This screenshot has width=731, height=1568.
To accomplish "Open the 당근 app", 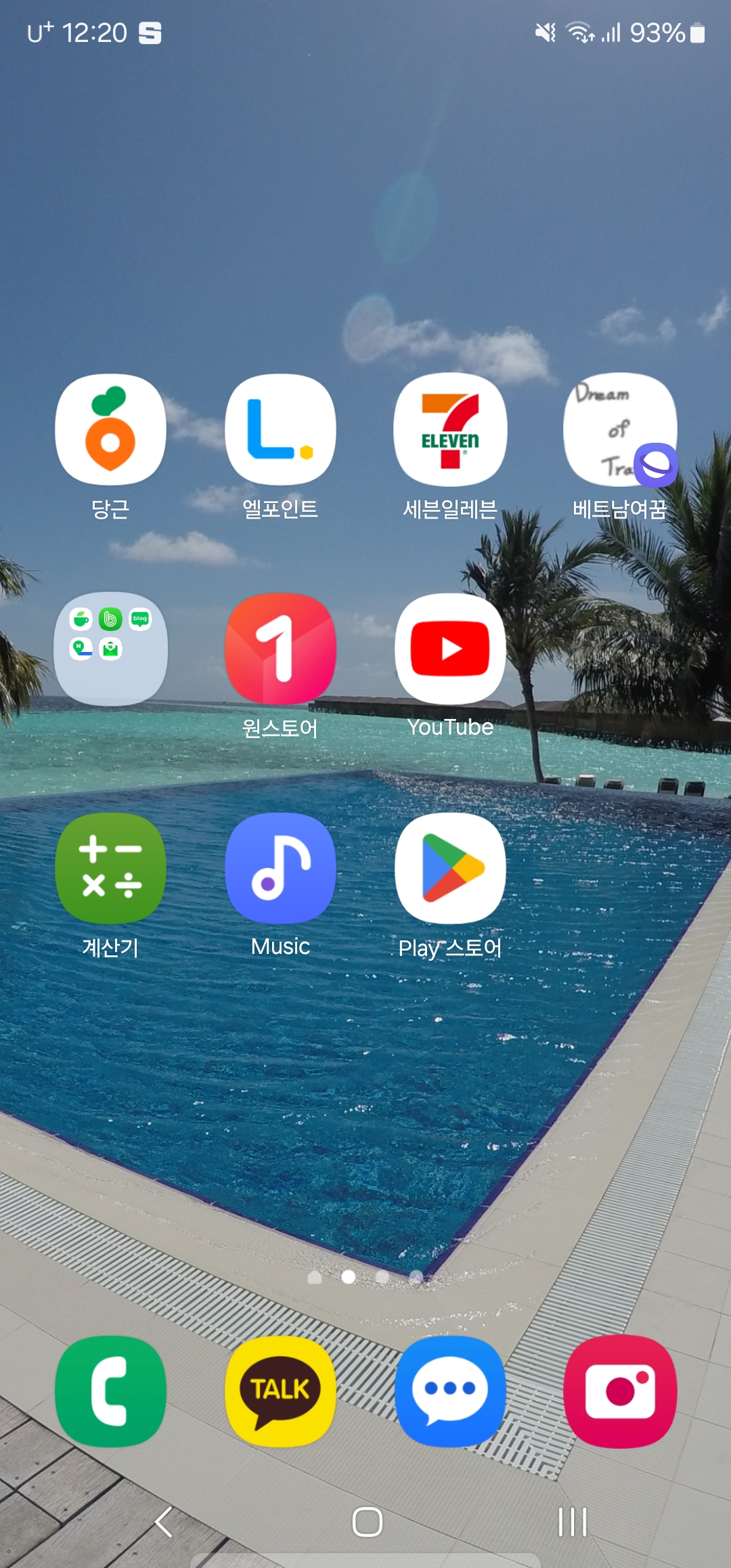I will coord(110,430).
